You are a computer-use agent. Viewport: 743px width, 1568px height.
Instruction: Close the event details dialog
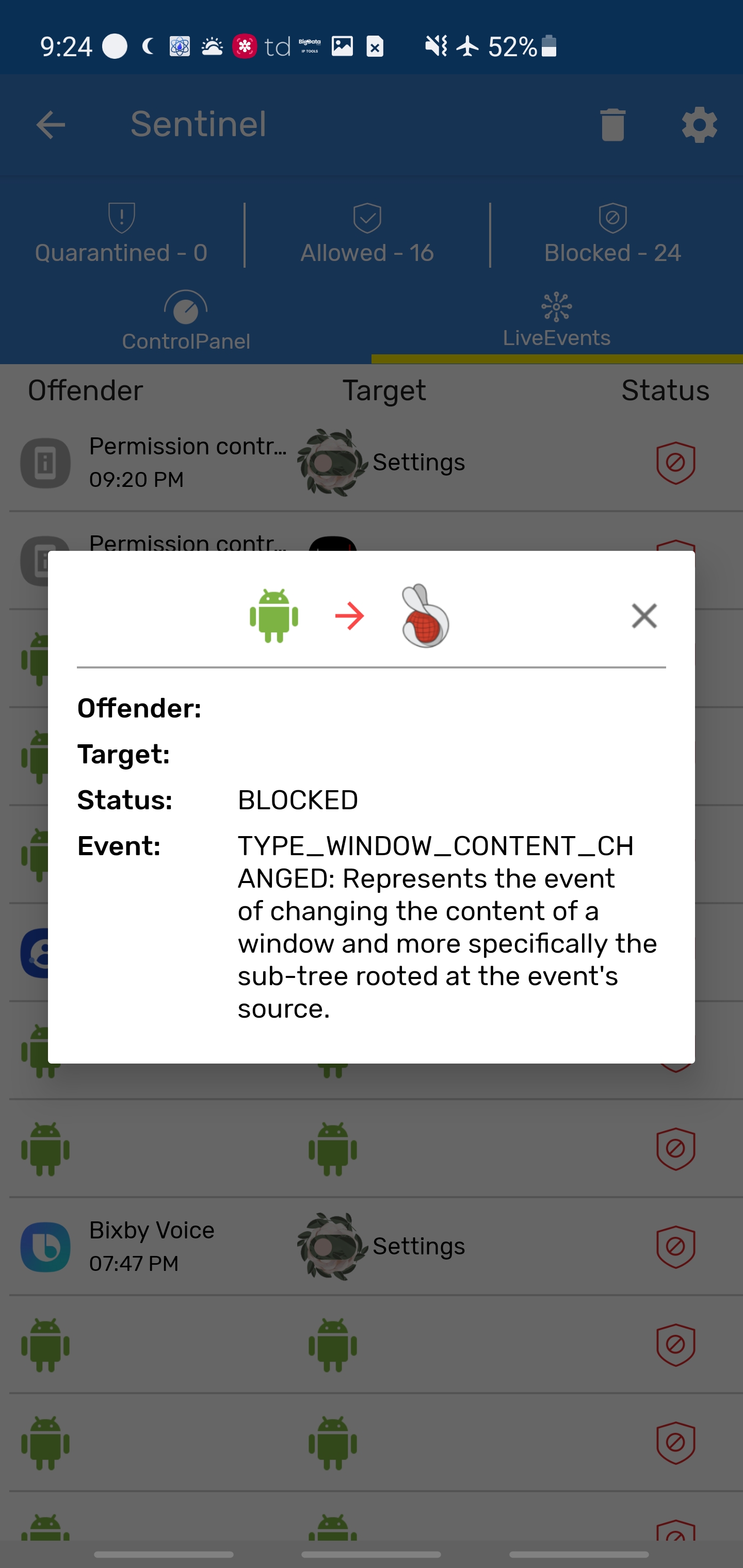(x=644, y=616)
